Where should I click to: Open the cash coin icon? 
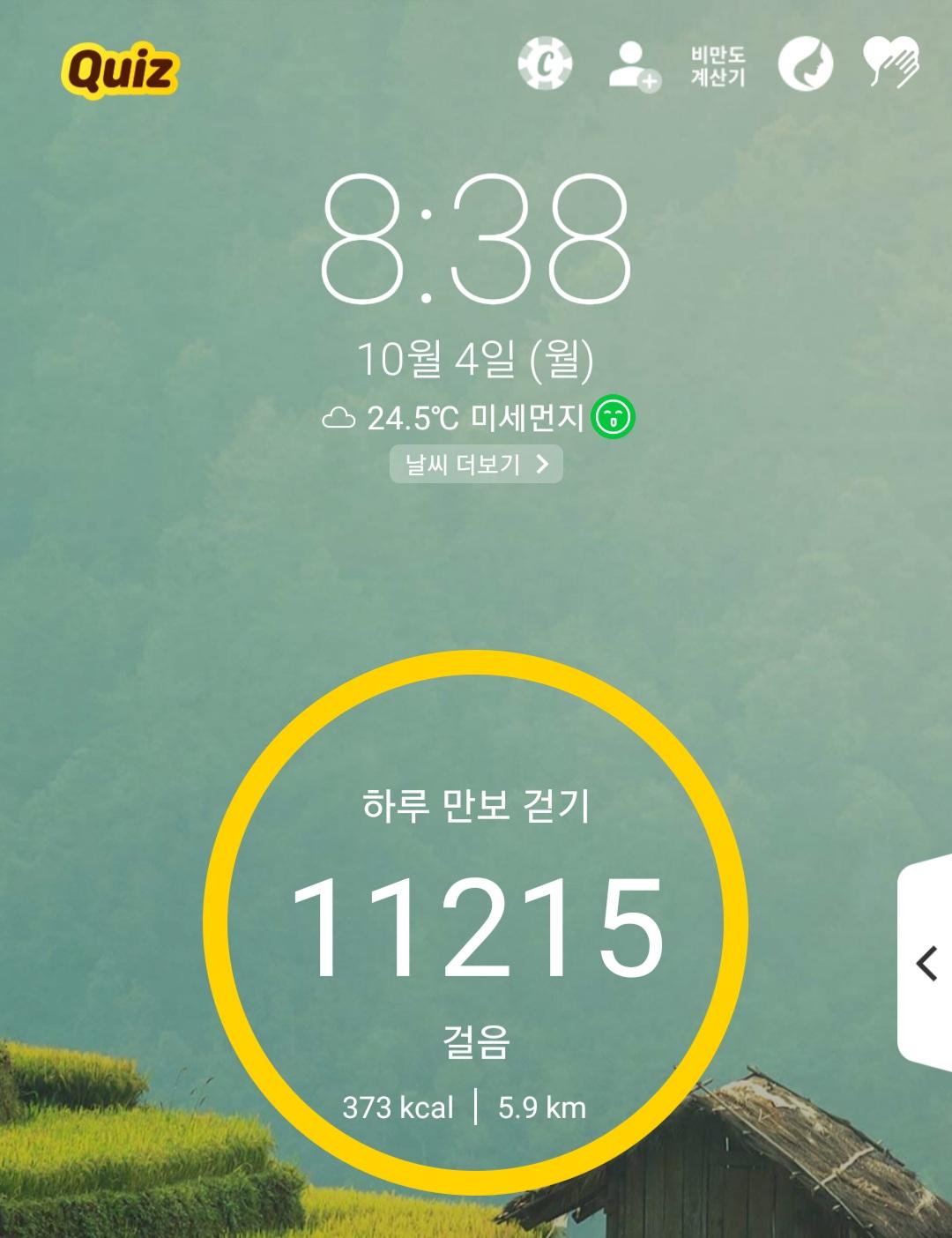click(x=544, y=63)
